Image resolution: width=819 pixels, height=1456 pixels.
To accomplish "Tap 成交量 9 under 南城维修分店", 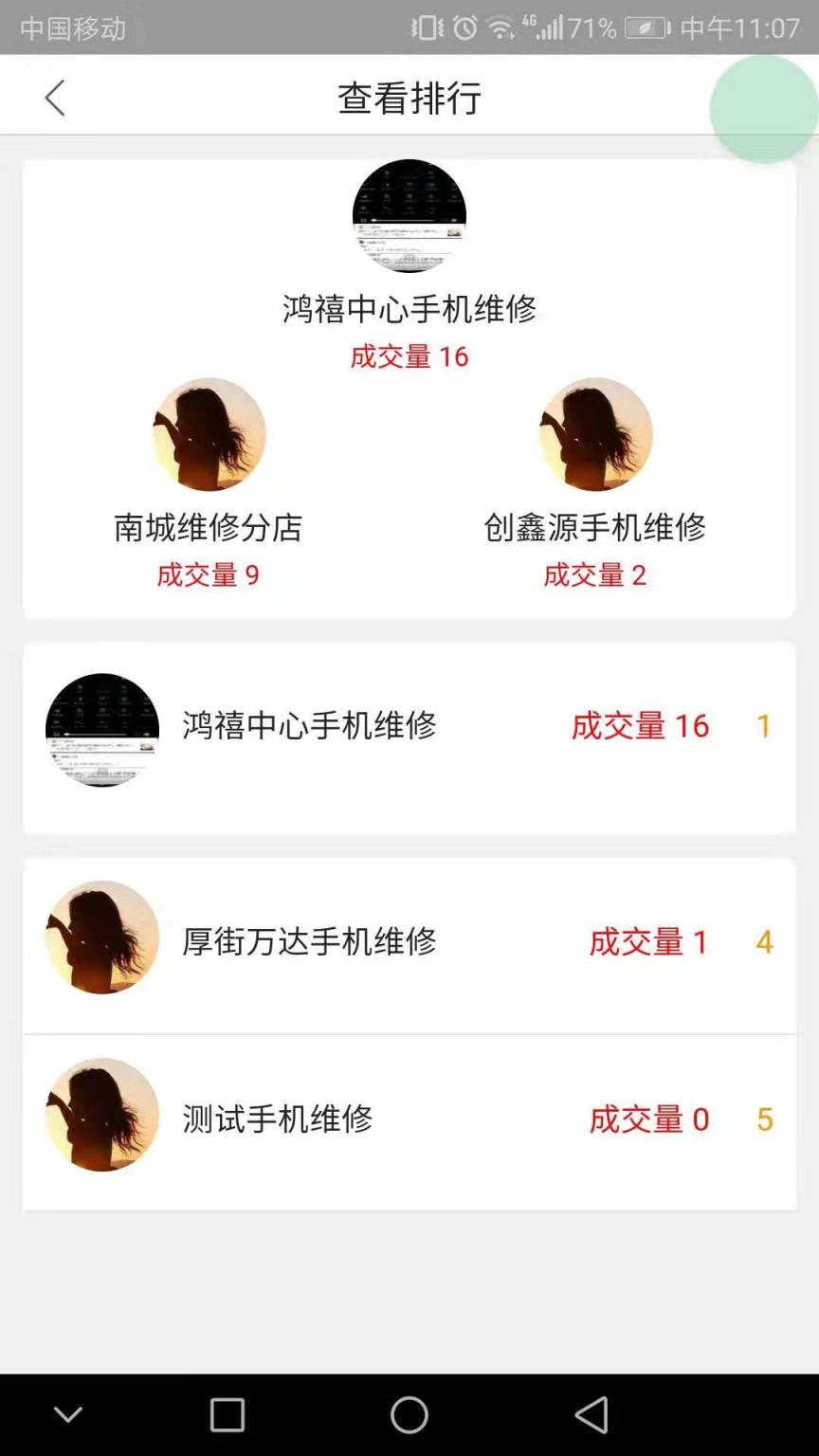I will coord(208,575).
